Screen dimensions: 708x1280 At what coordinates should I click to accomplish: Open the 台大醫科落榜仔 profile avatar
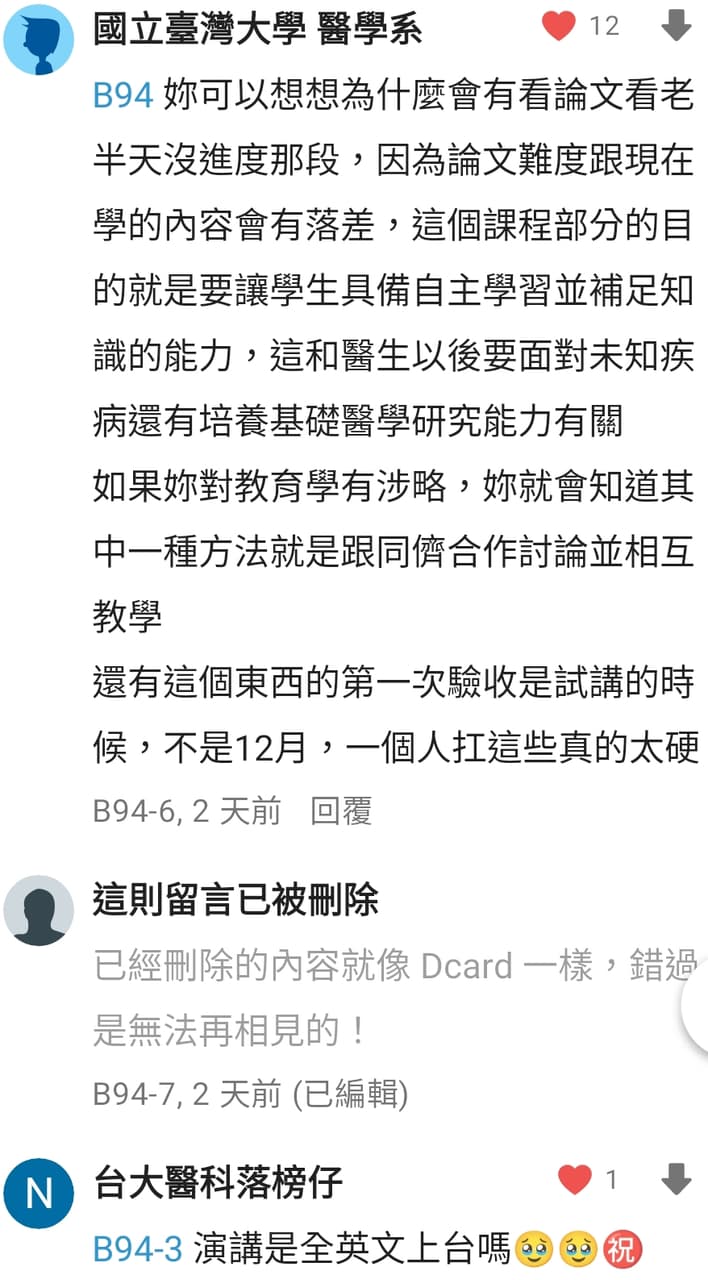point(39,1193)
